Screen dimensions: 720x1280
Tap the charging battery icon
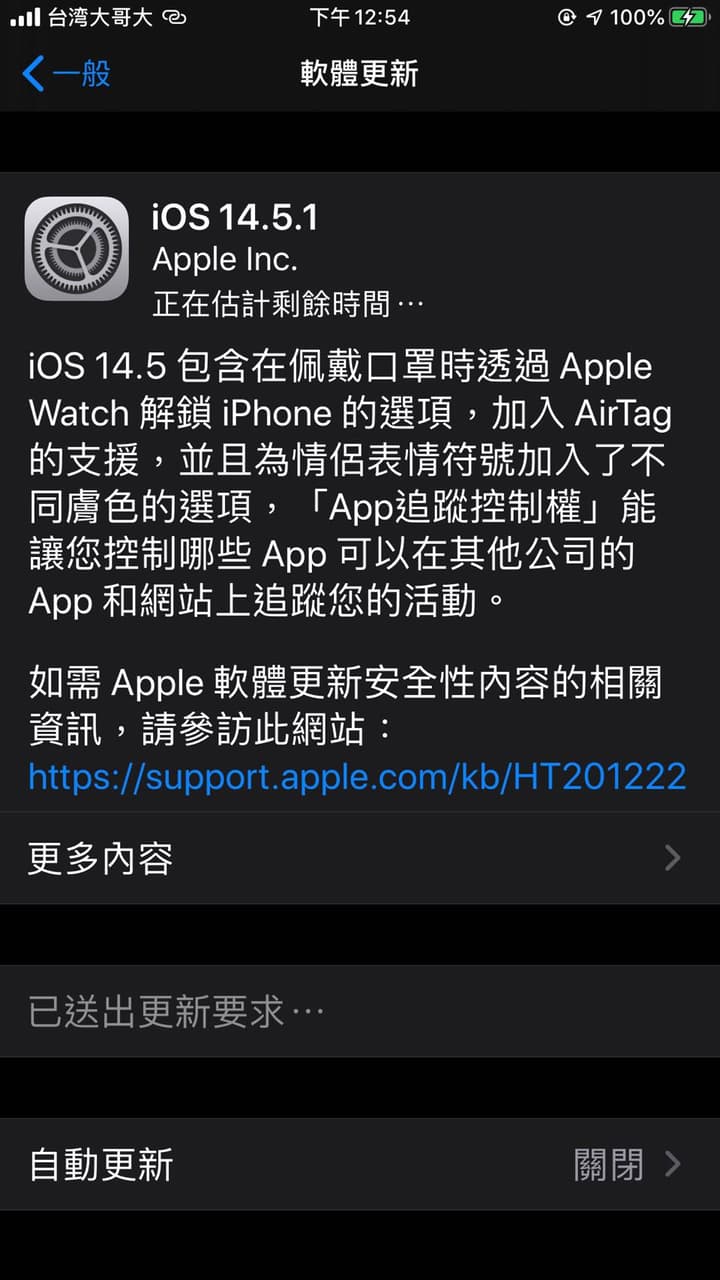coord(688,16)
